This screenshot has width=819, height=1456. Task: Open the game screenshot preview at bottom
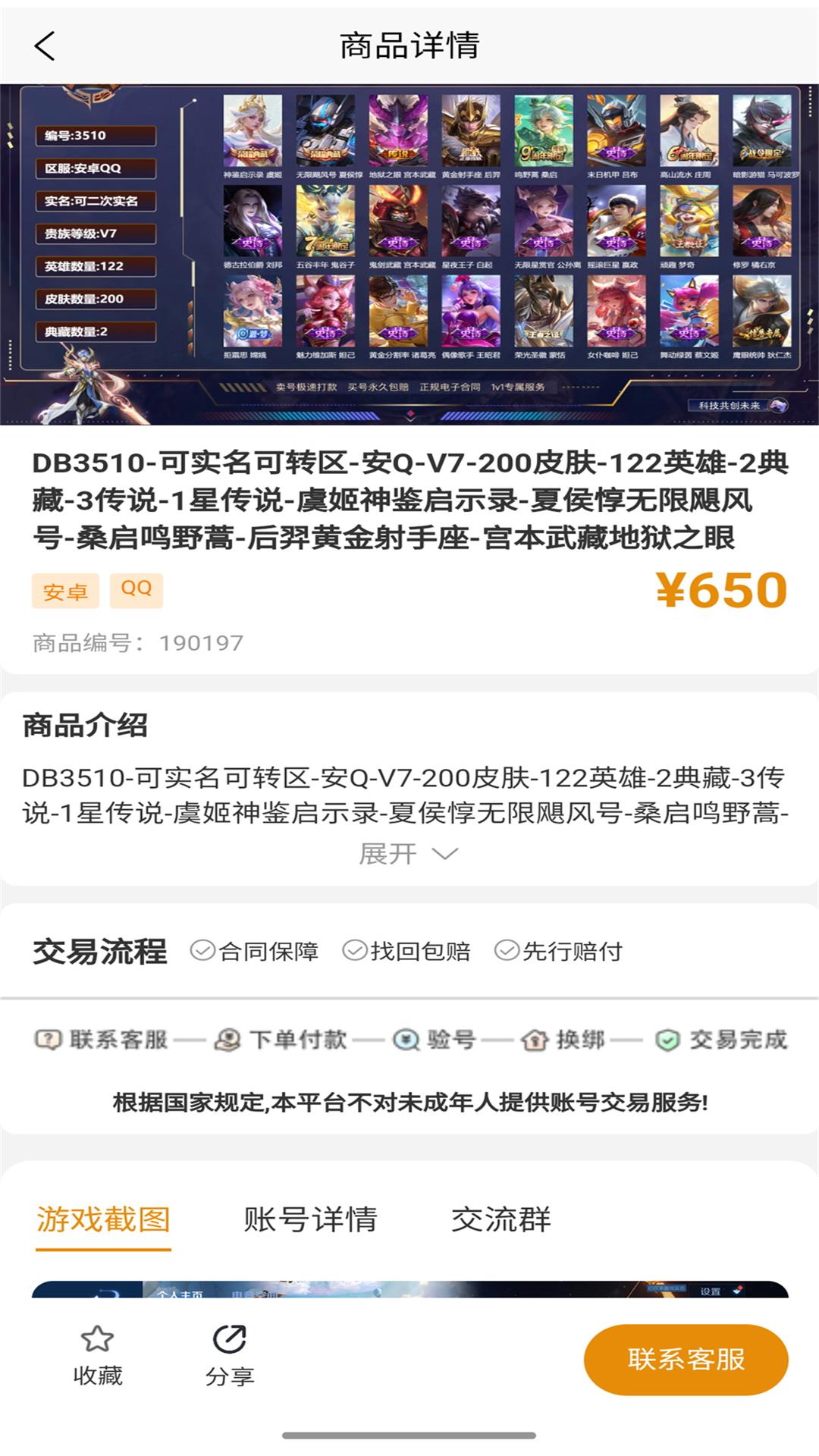pos(409,1289)
